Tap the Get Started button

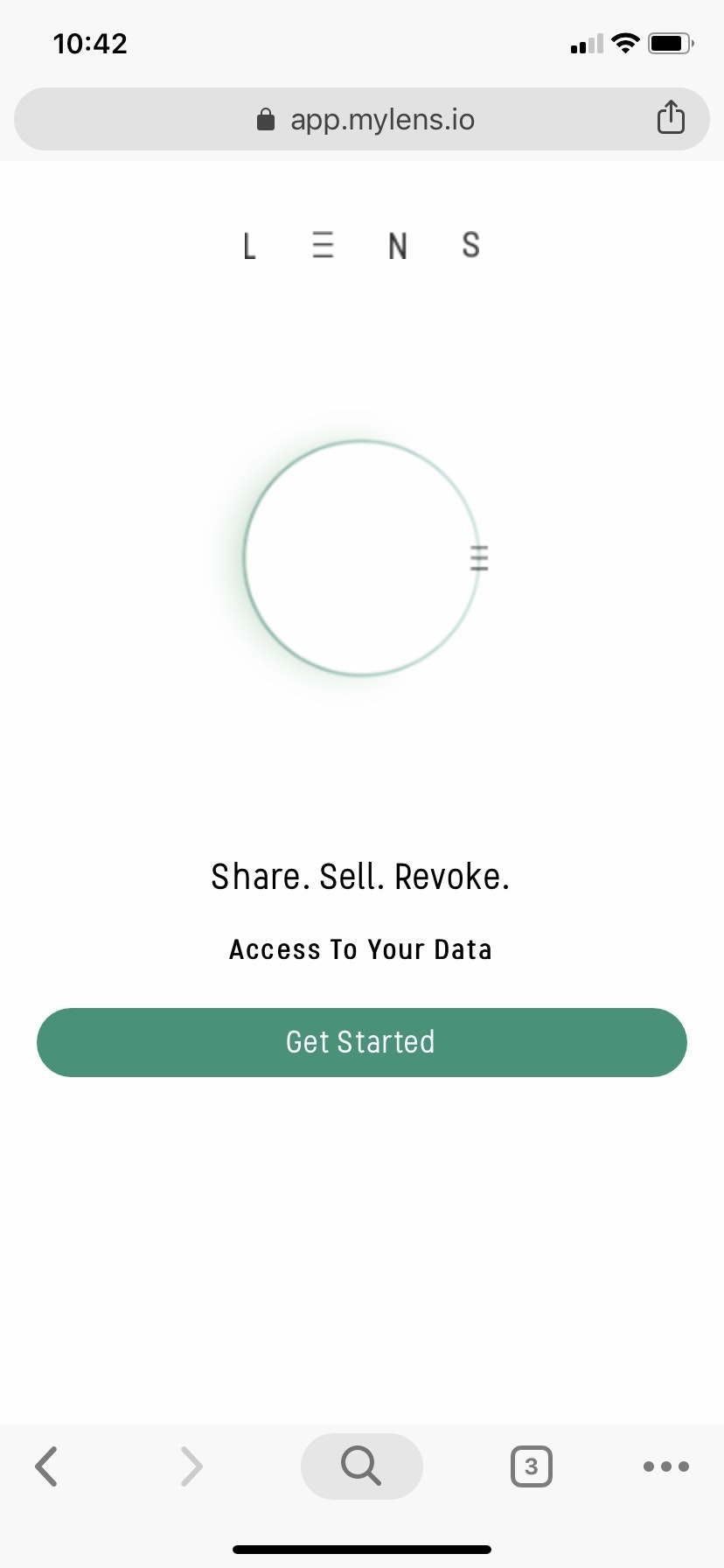coord(361,1042)
